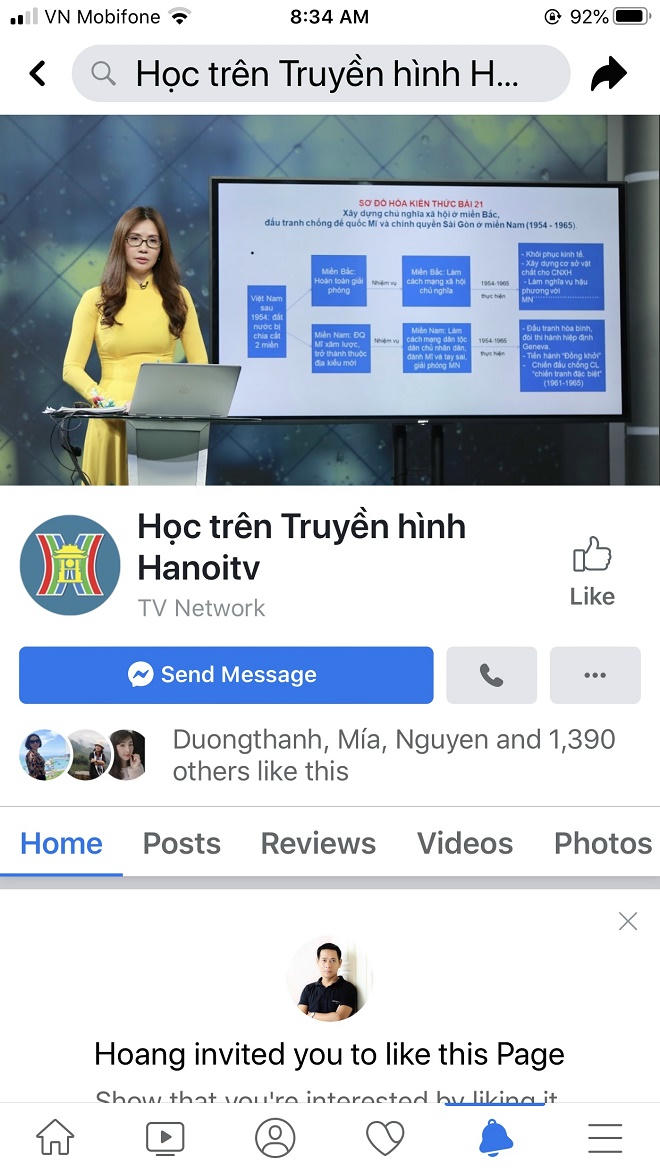This screenshot has width=660, height=1173.
Task: Switch to the Posts tab
Action: pos(181,843)
